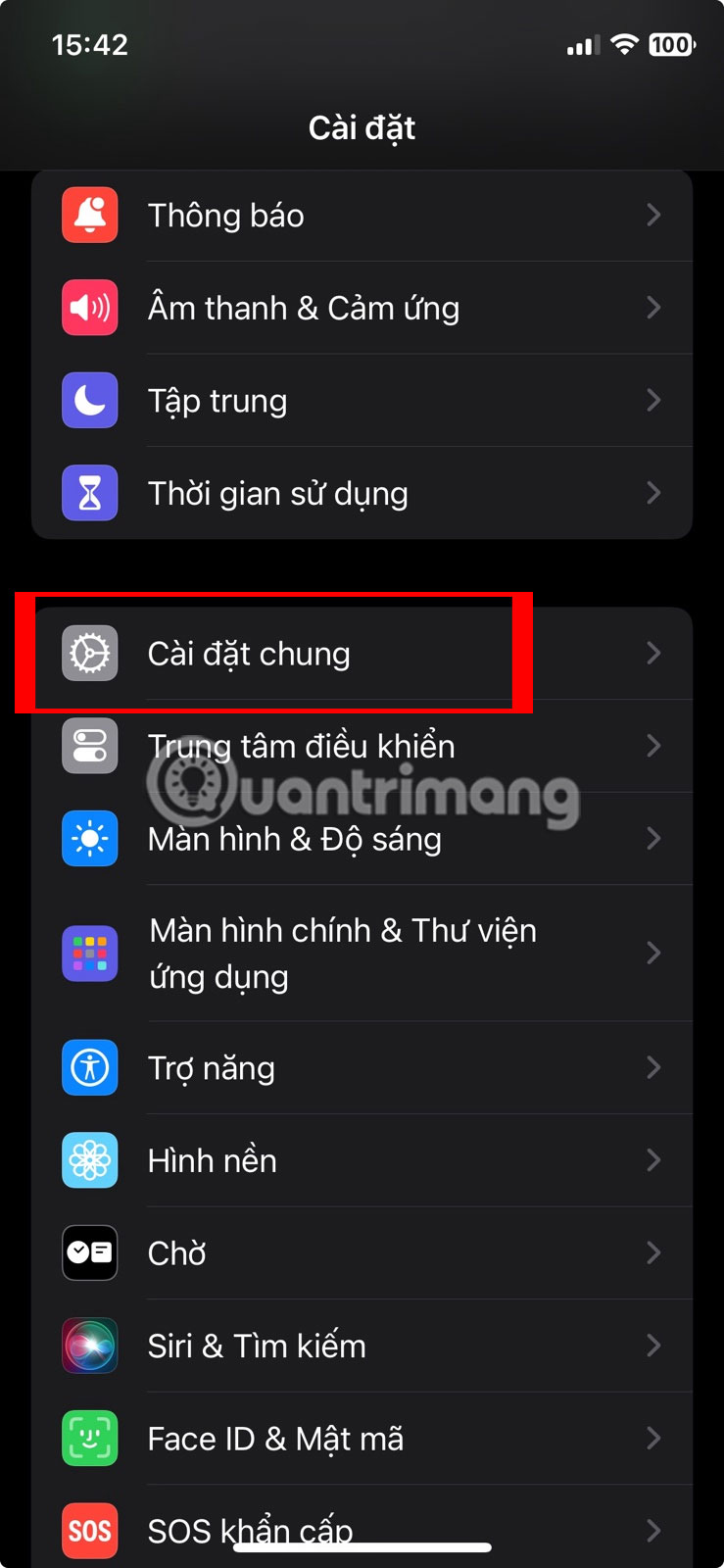The width and height of the screenshot is (724, 1568).
Task: Open the Chờ settings row
Action: click(x=362, y=1253)
